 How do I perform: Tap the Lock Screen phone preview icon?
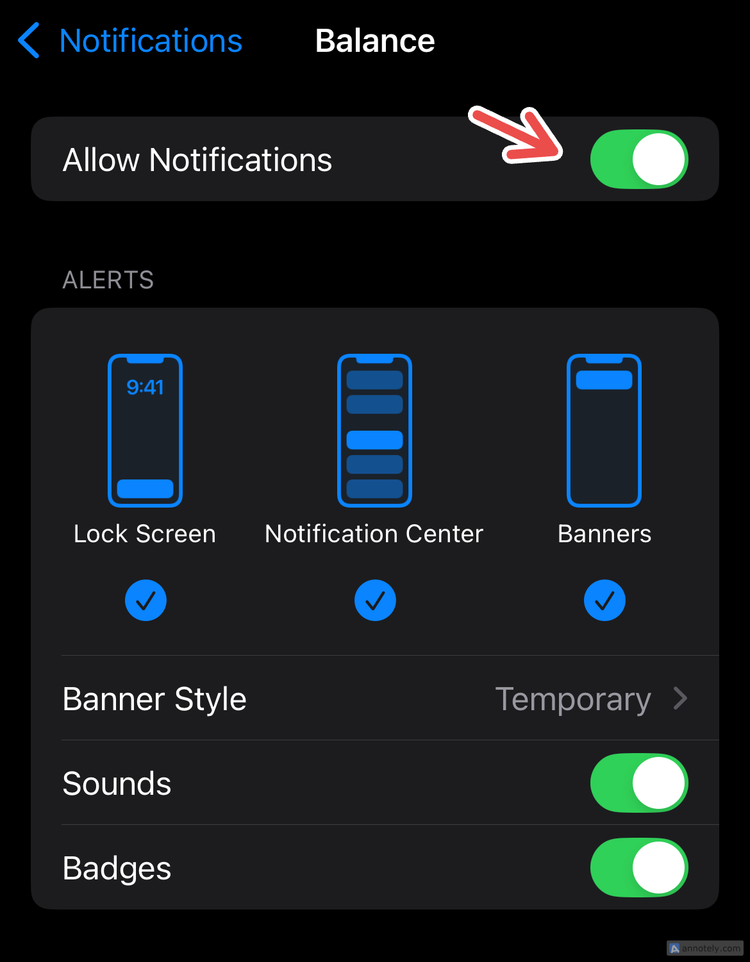pyautogui.click(x=145, y=430)
